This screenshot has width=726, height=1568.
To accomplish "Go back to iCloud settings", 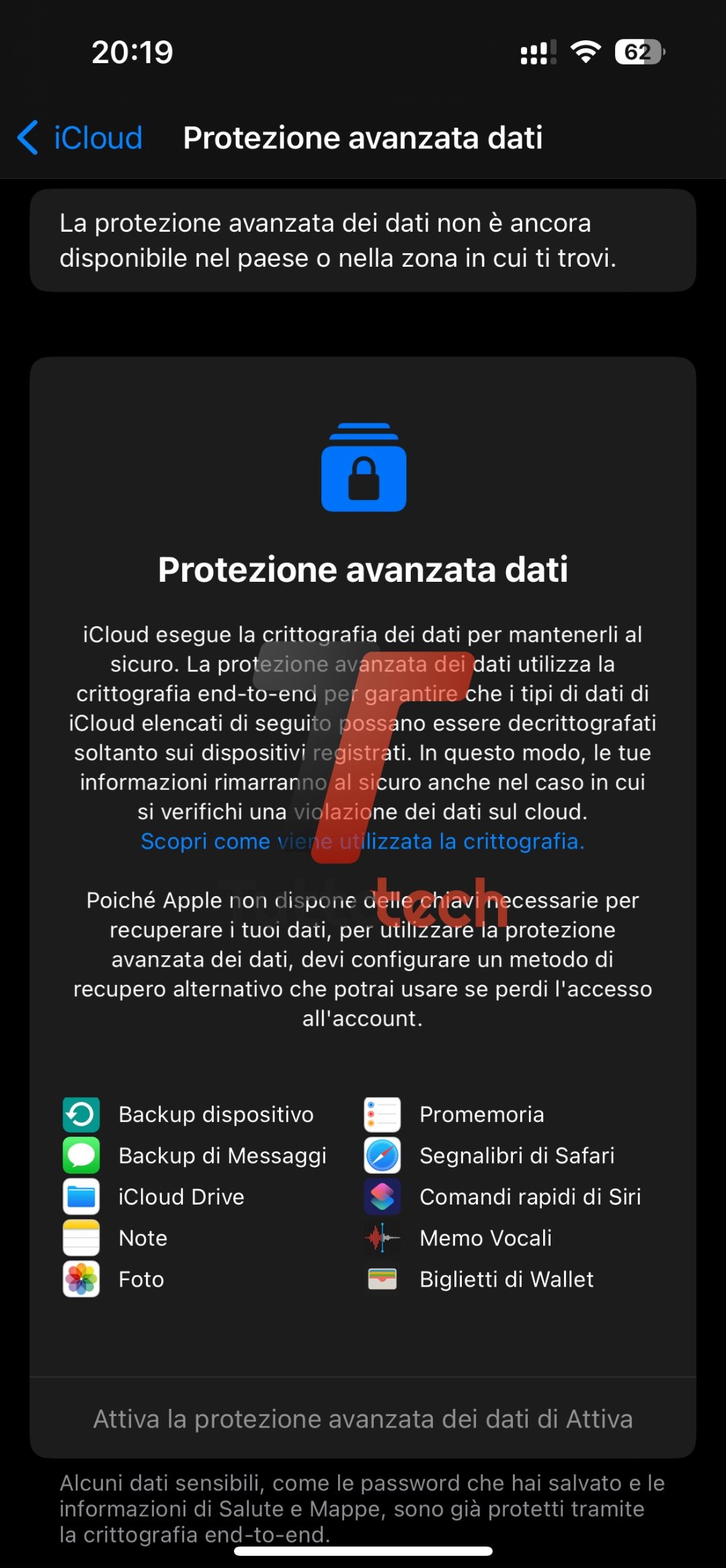I will pyautogui.click(x=81, y=138).
